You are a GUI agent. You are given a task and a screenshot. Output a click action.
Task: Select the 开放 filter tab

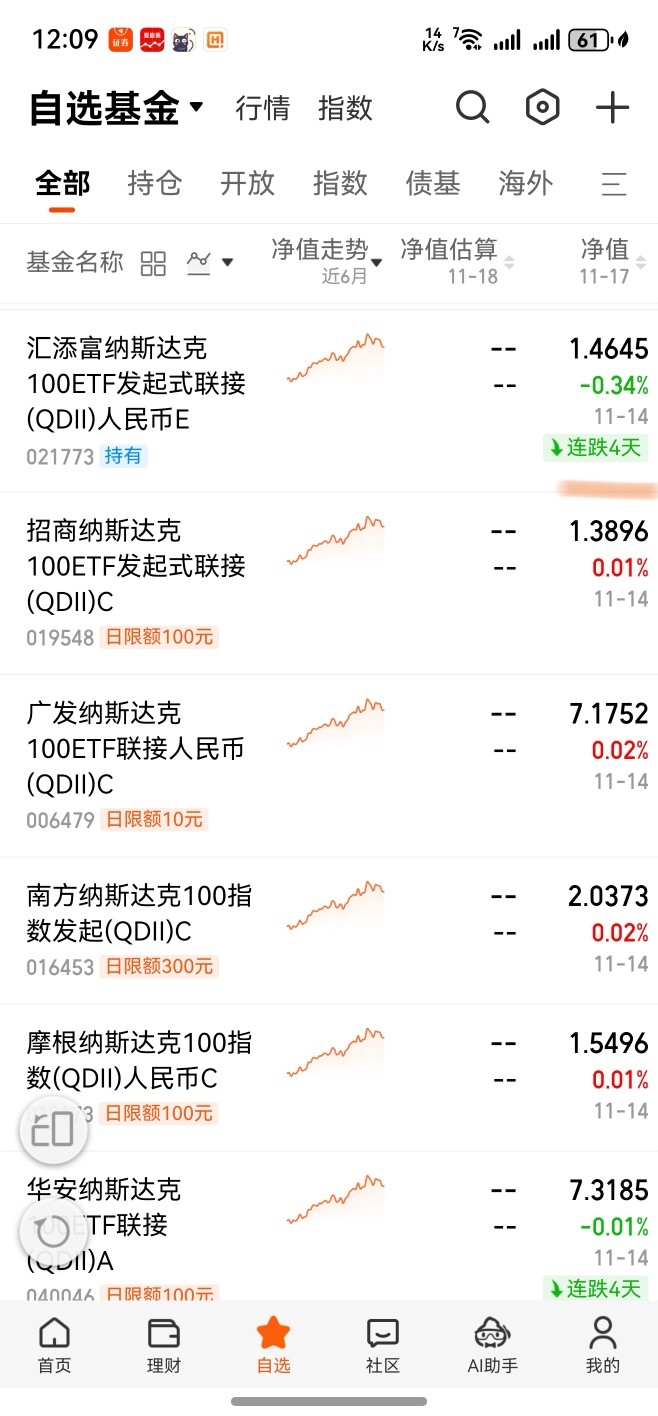pos(247,183)
